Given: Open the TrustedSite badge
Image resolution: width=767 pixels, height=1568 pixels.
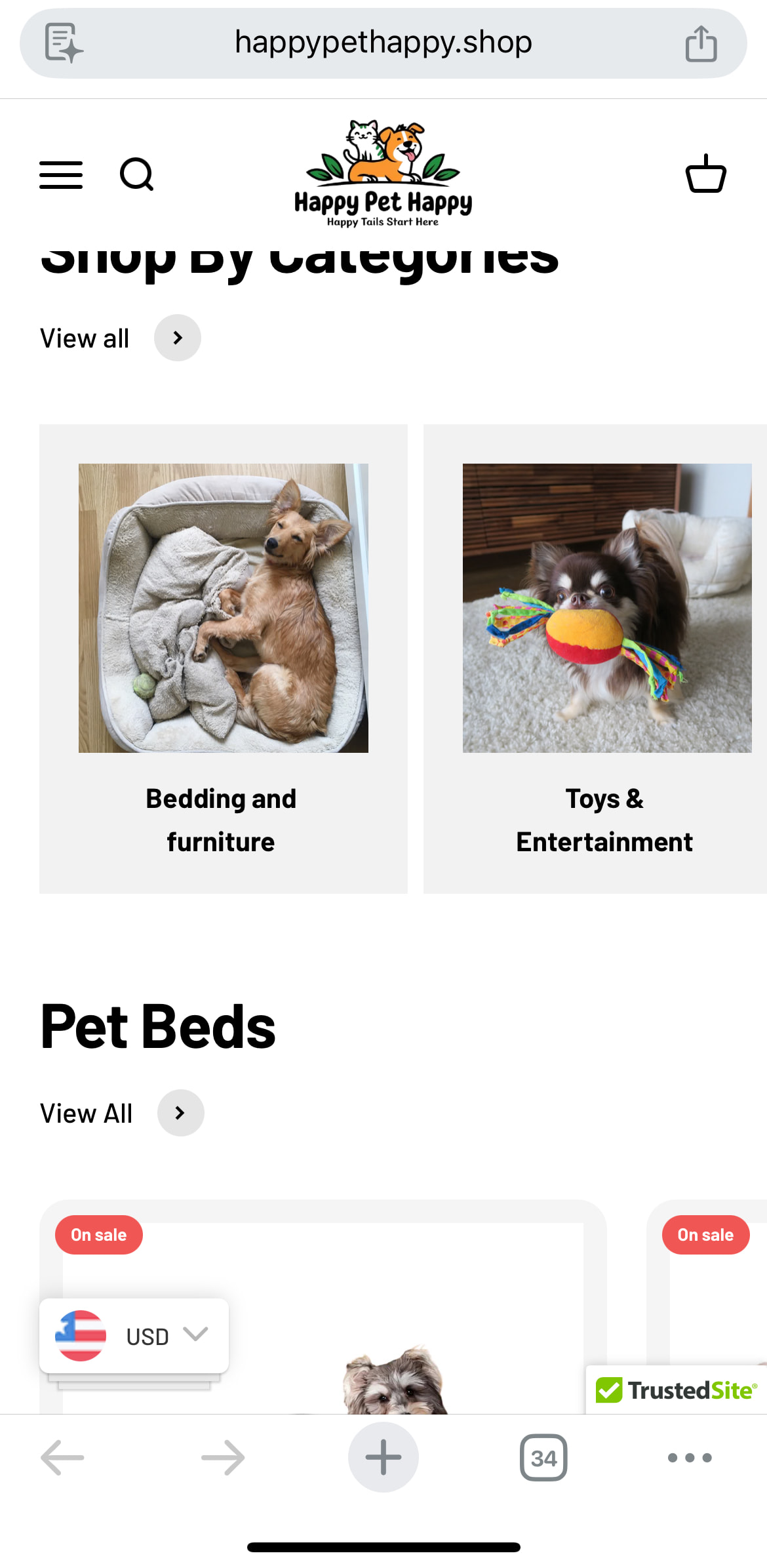Looking at the screenshot, I should pyautogui.click(x=676, y=1390).
